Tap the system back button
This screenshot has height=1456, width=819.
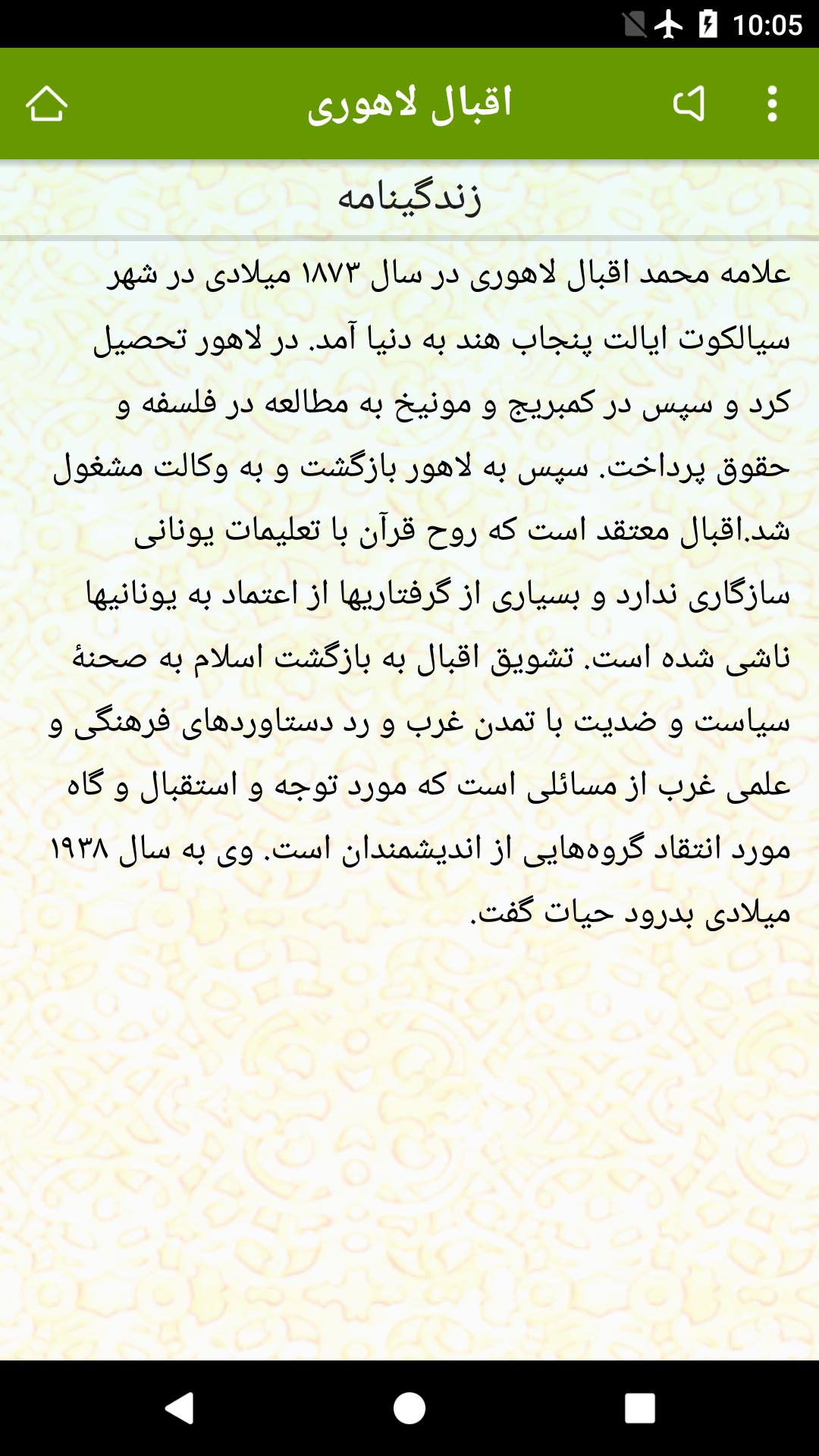tap(180, 1408)
